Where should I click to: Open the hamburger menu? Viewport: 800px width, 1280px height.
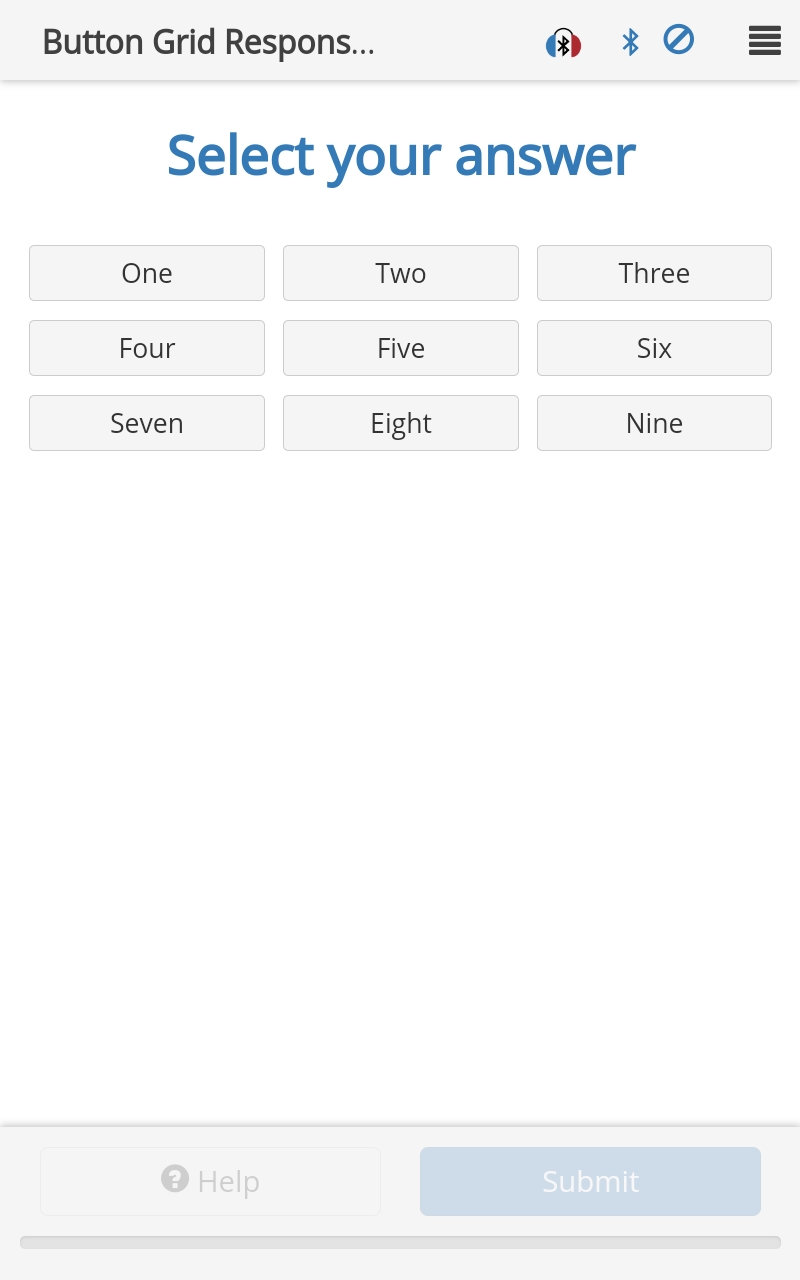click(x=765, y=41)
